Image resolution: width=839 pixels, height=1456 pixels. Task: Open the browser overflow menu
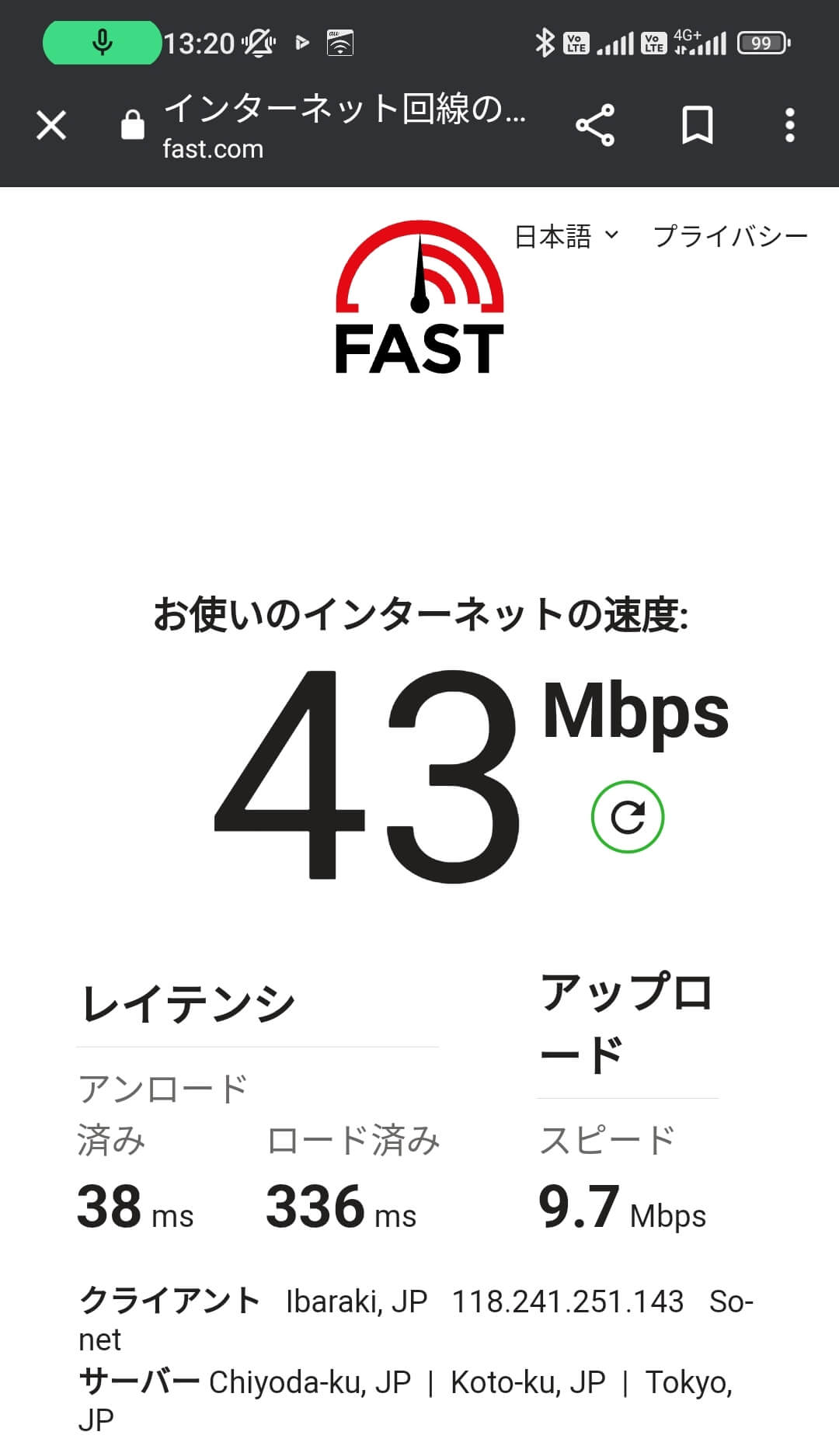point(790,125)
